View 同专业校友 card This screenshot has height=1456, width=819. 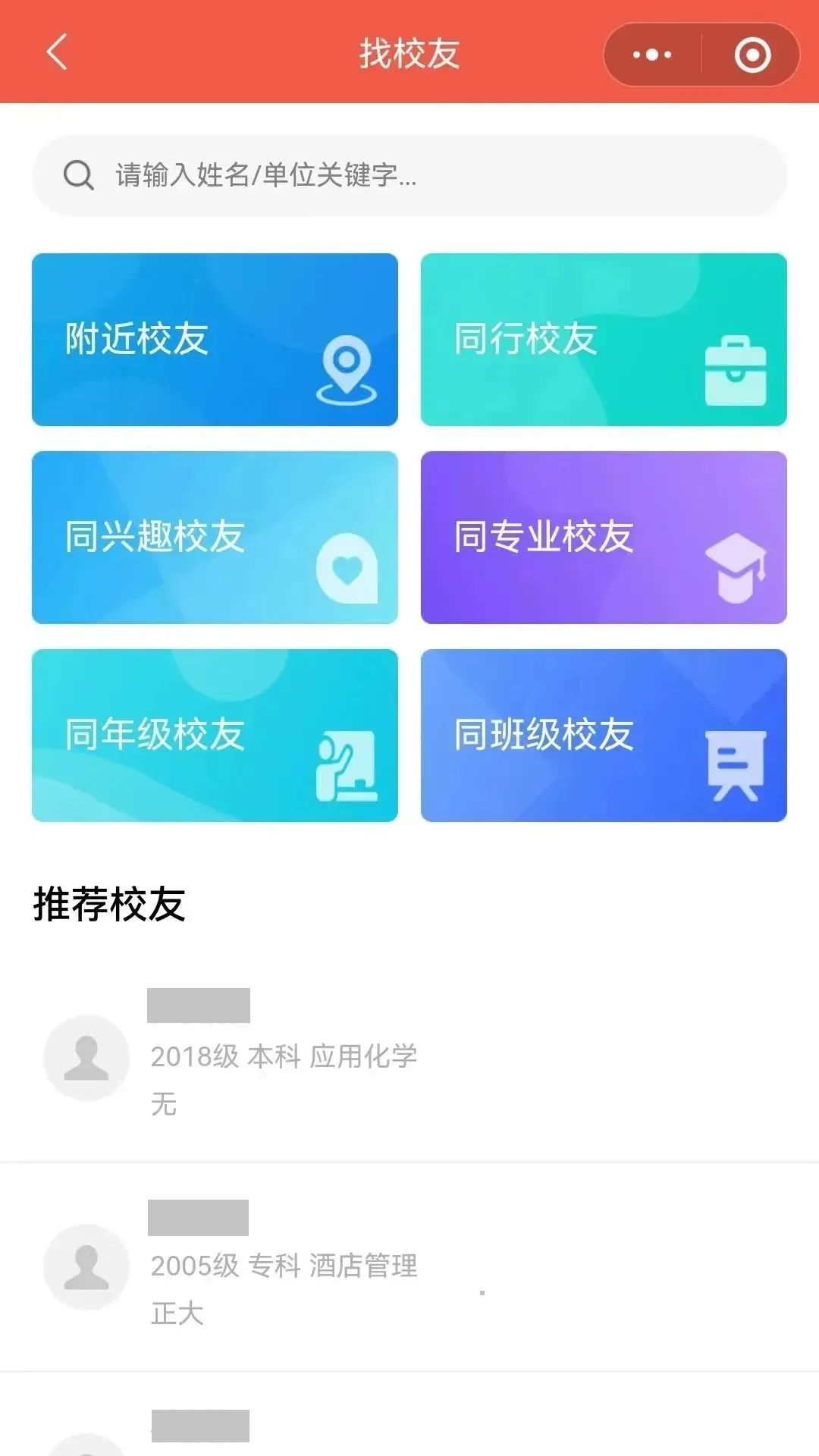pos(604,538)
